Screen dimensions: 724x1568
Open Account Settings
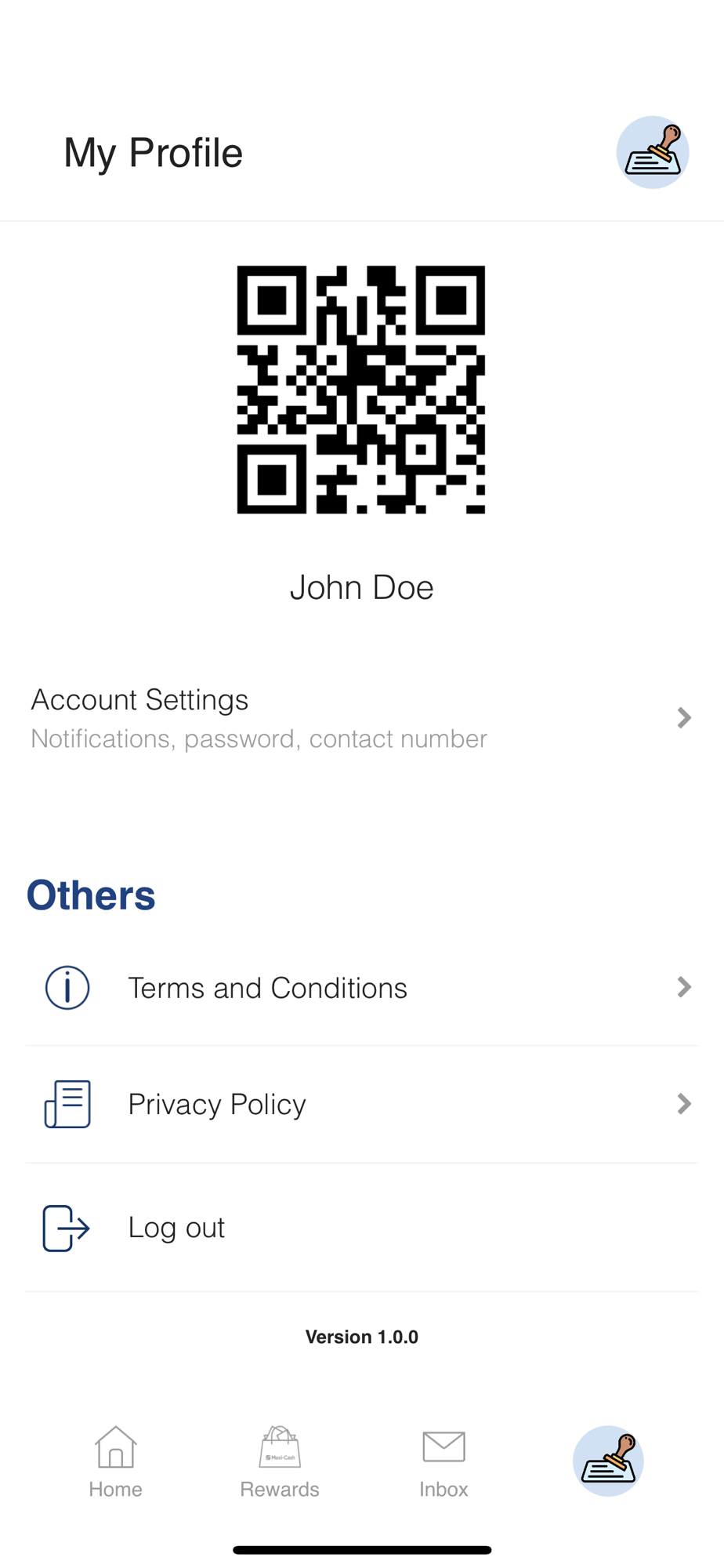pyautogui.click(x=362, y=718)
